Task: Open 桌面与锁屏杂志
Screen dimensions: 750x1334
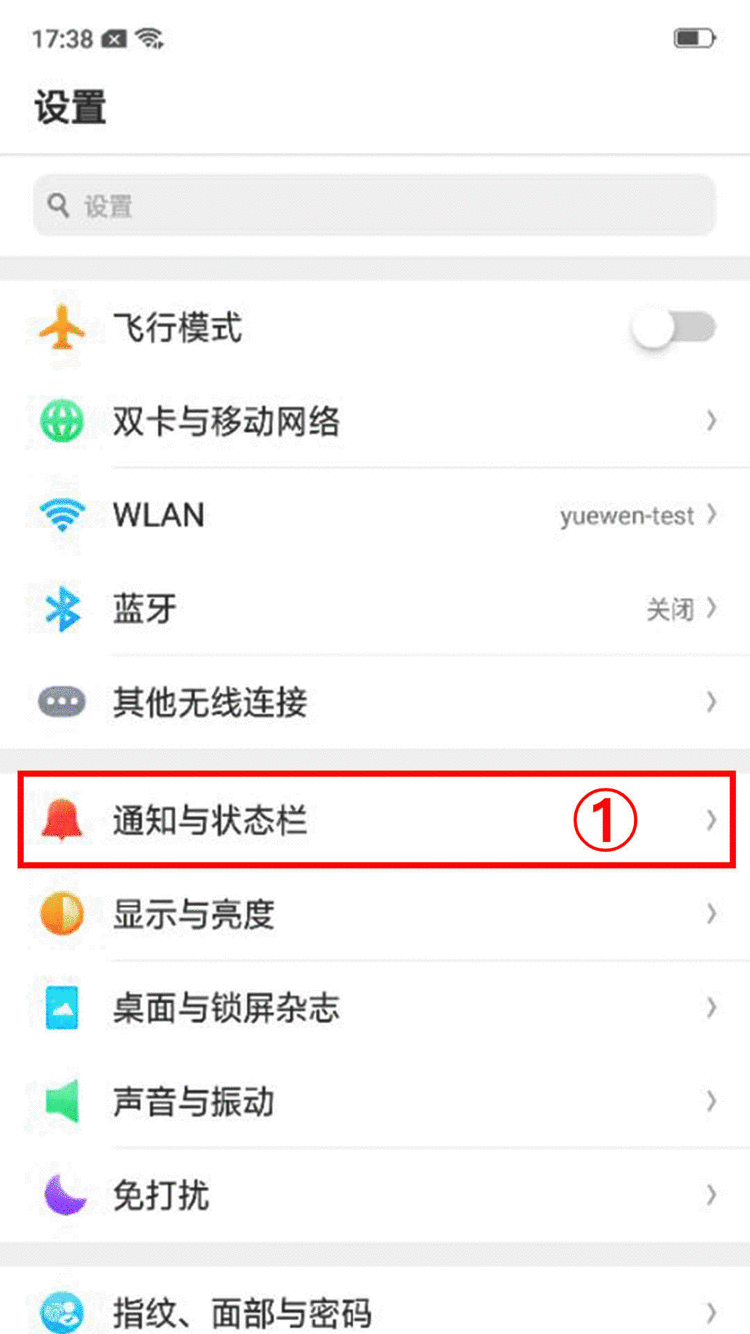Action: point(375,1007)
